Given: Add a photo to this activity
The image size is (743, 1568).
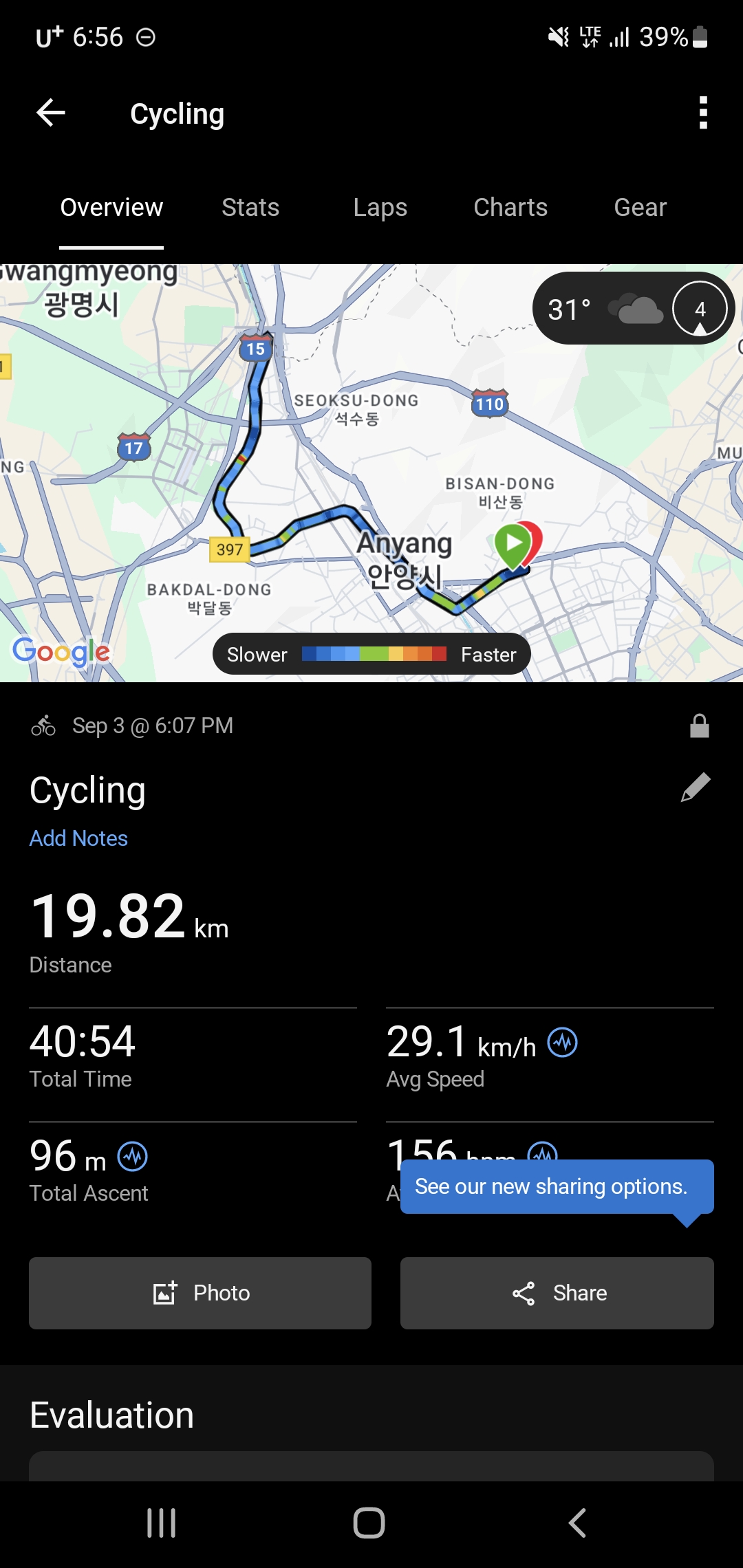Looking at the screenshot, I should pos(200,1293).
